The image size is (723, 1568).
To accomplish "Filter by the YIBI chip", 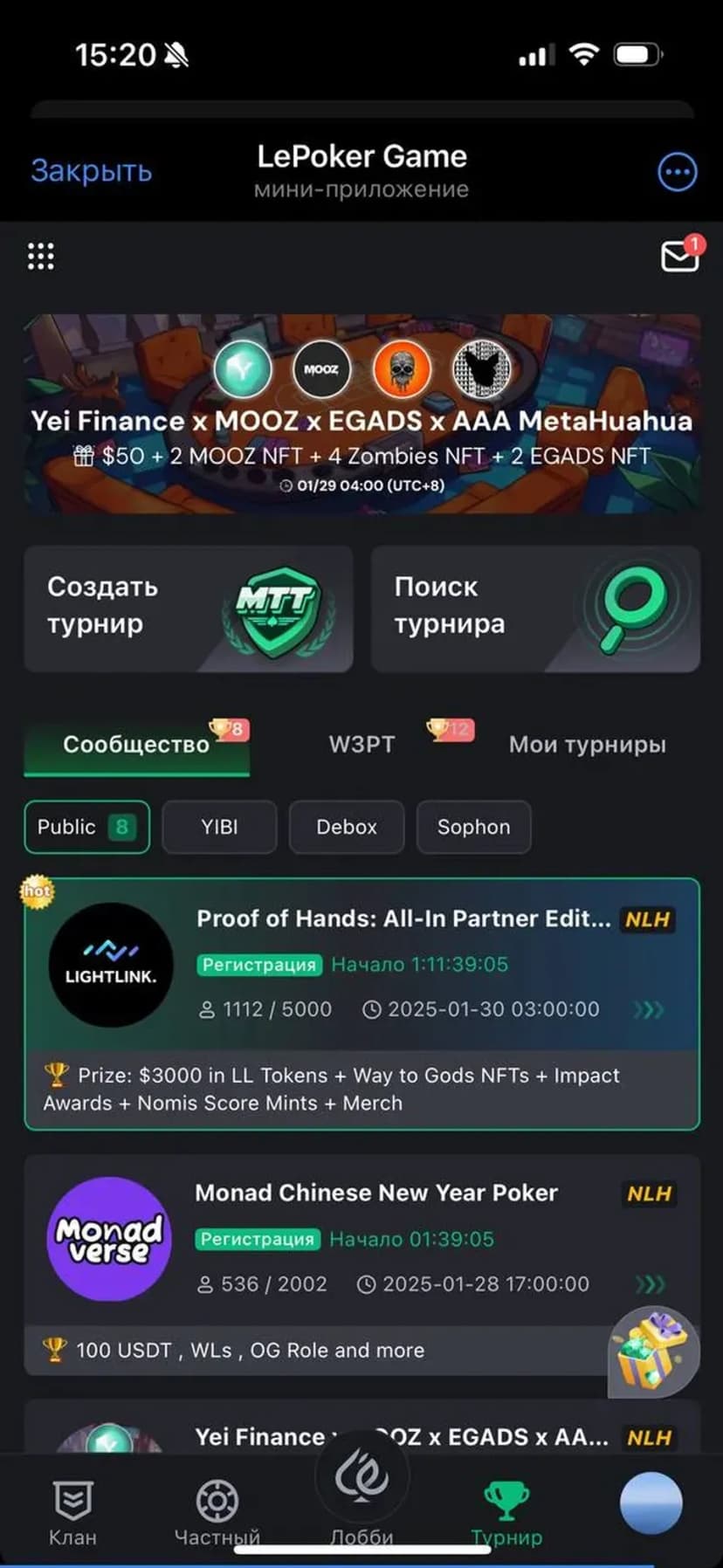I will tap(219, 827).
